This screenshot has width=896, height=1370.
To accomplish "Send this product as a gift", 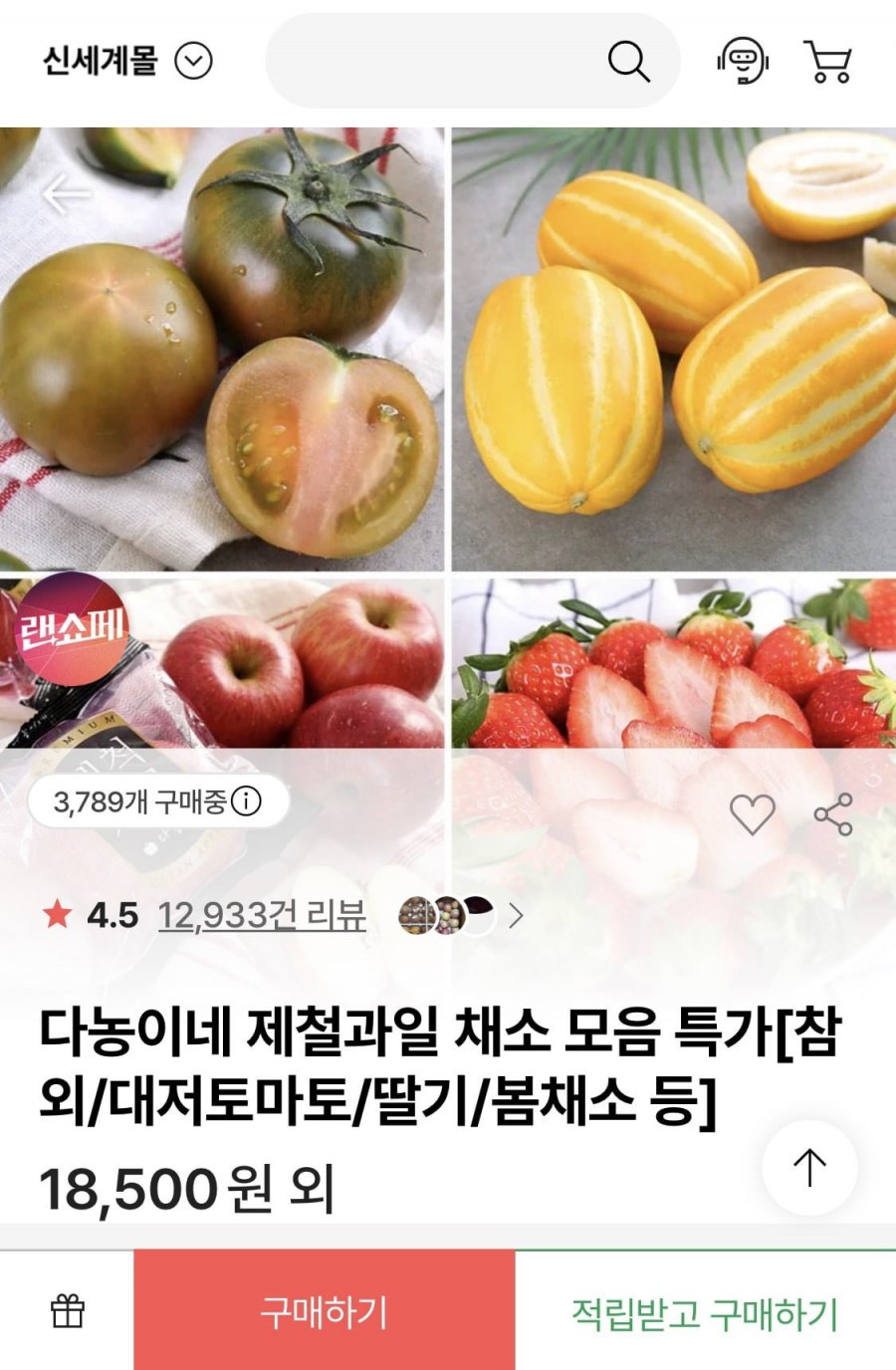I will tap(68, 1311).
